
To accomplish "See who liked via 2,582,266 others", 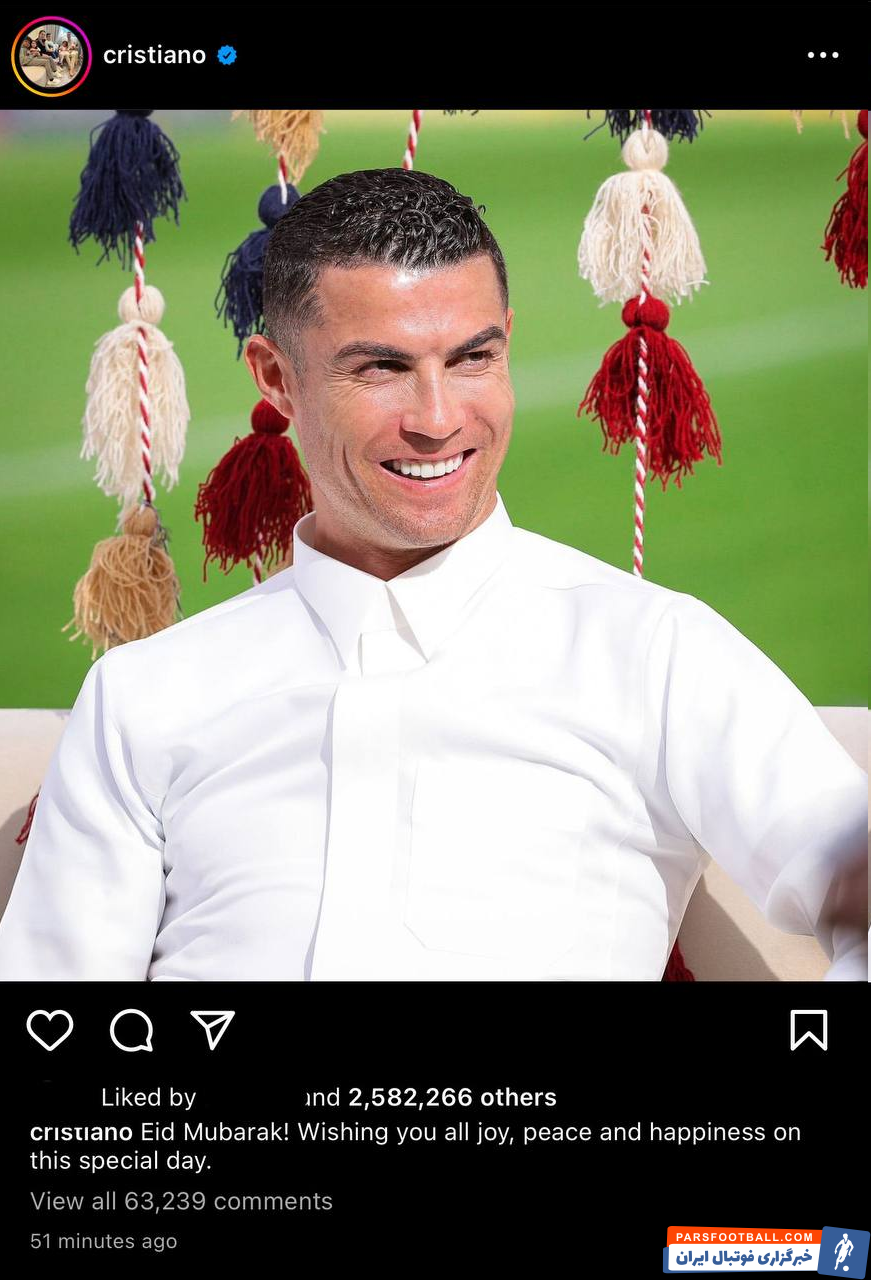I will coord(451,1097).
